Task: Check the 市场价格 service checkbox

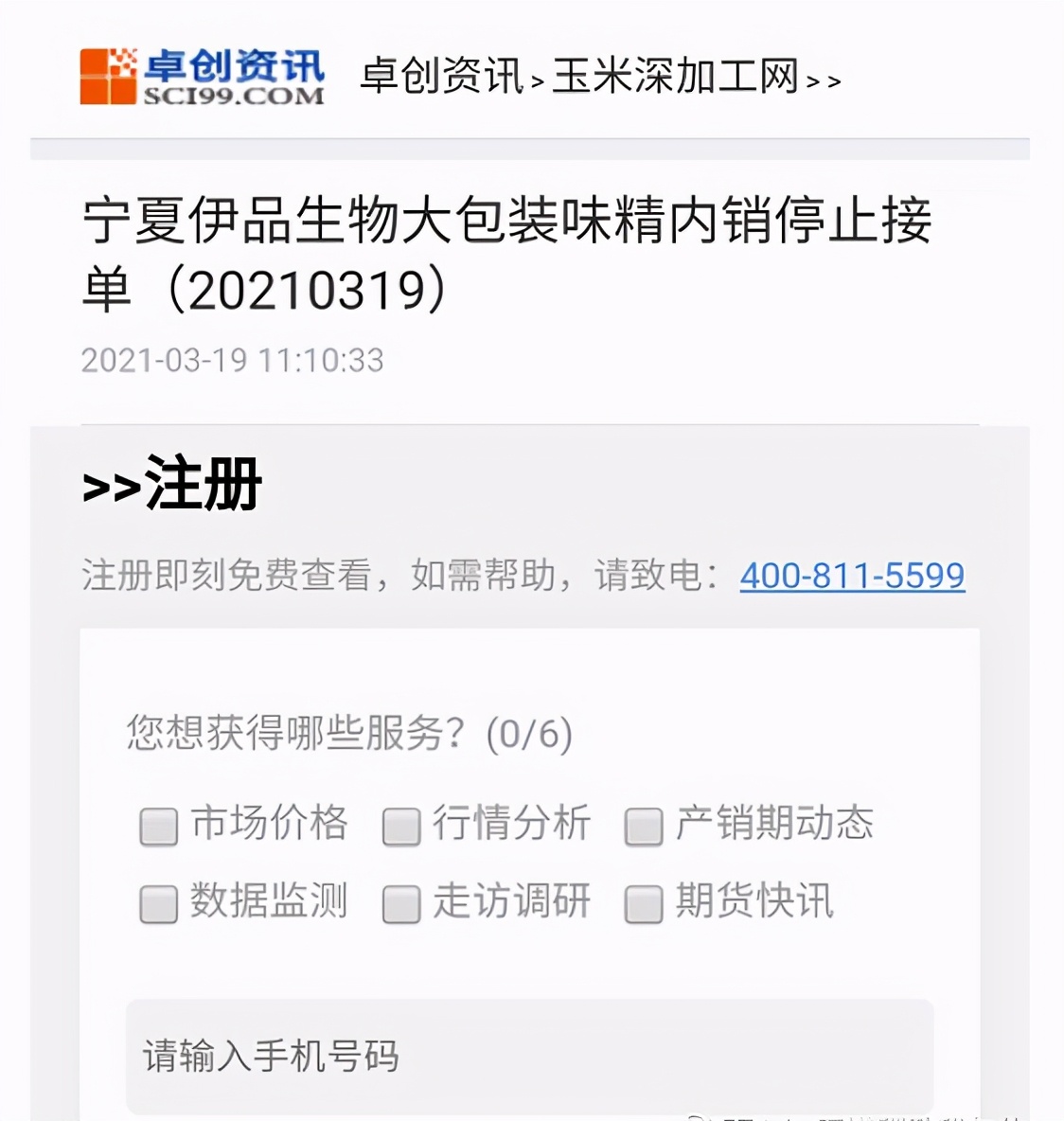Action: pos(157,826)
